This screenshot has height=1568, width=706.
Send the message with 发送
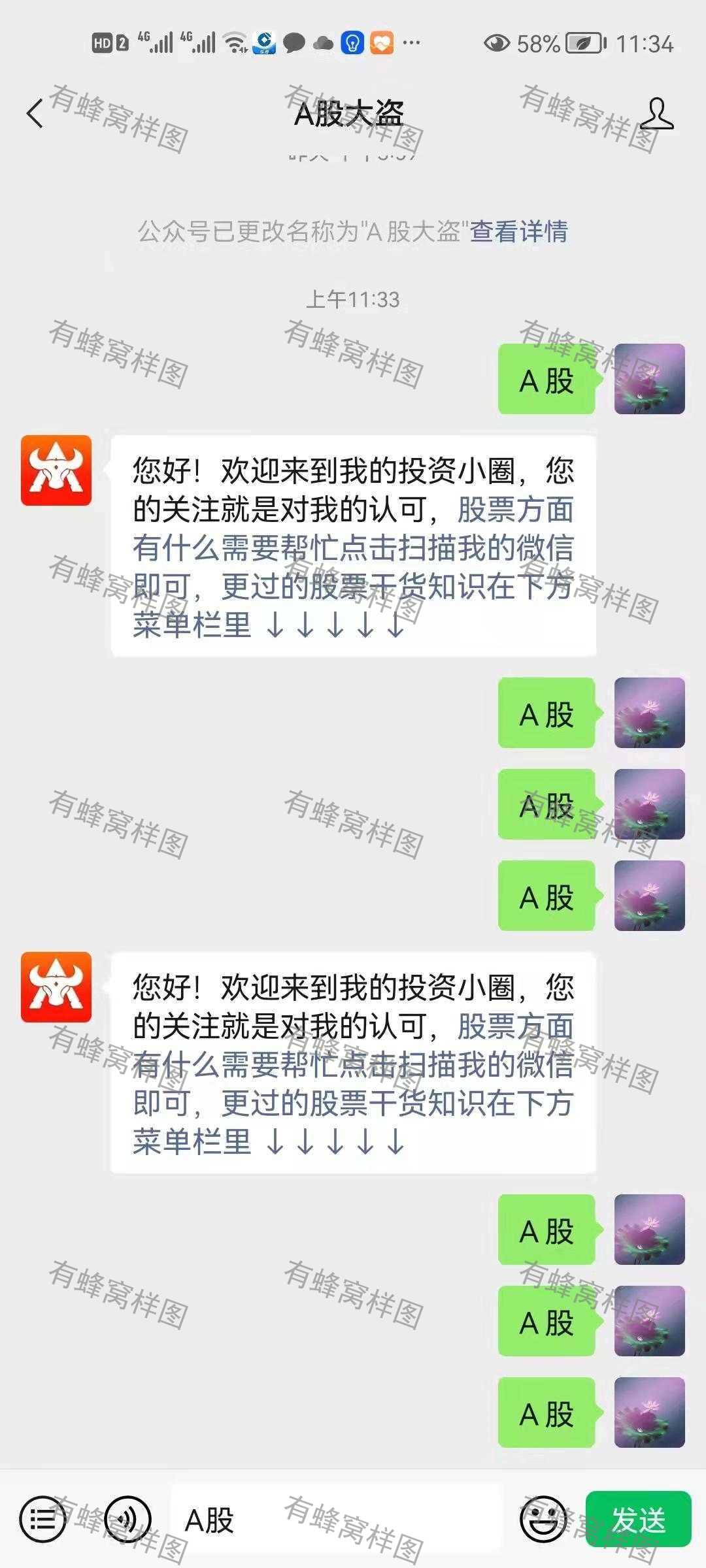(638, 1519)
